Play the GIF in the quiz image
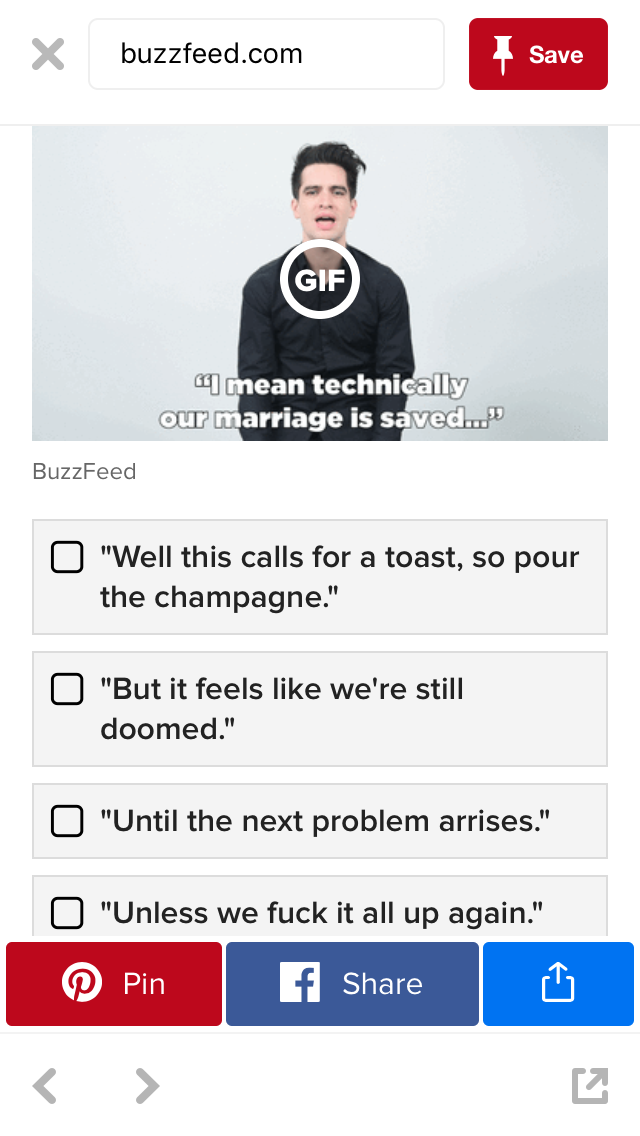Viewport: 640px width, 1136px height. pyautogui.click(x=320, y=279)
